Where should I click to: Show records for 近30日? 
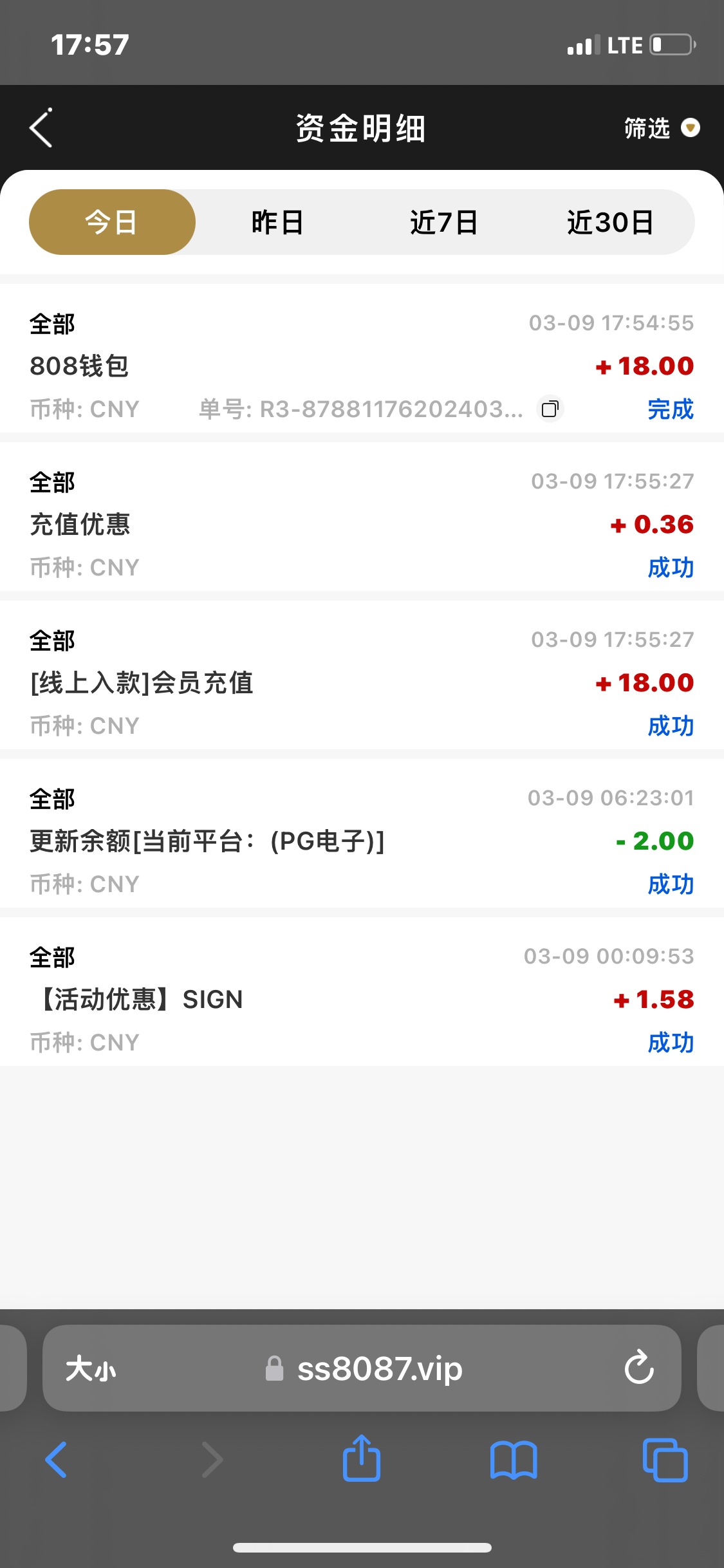coord(610,222)
